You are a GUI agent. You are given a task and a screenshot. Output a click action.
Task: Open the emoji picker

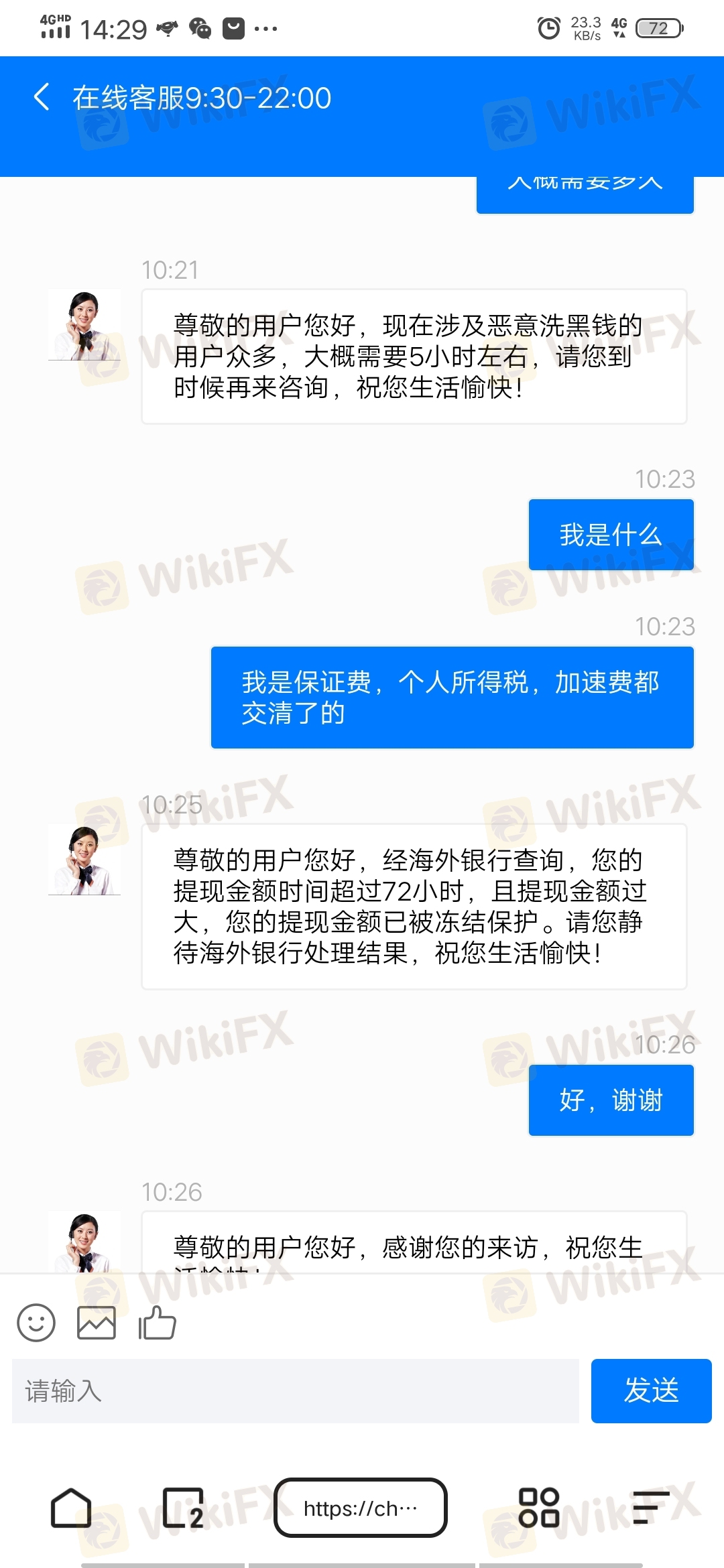[x=36, y=1323]
